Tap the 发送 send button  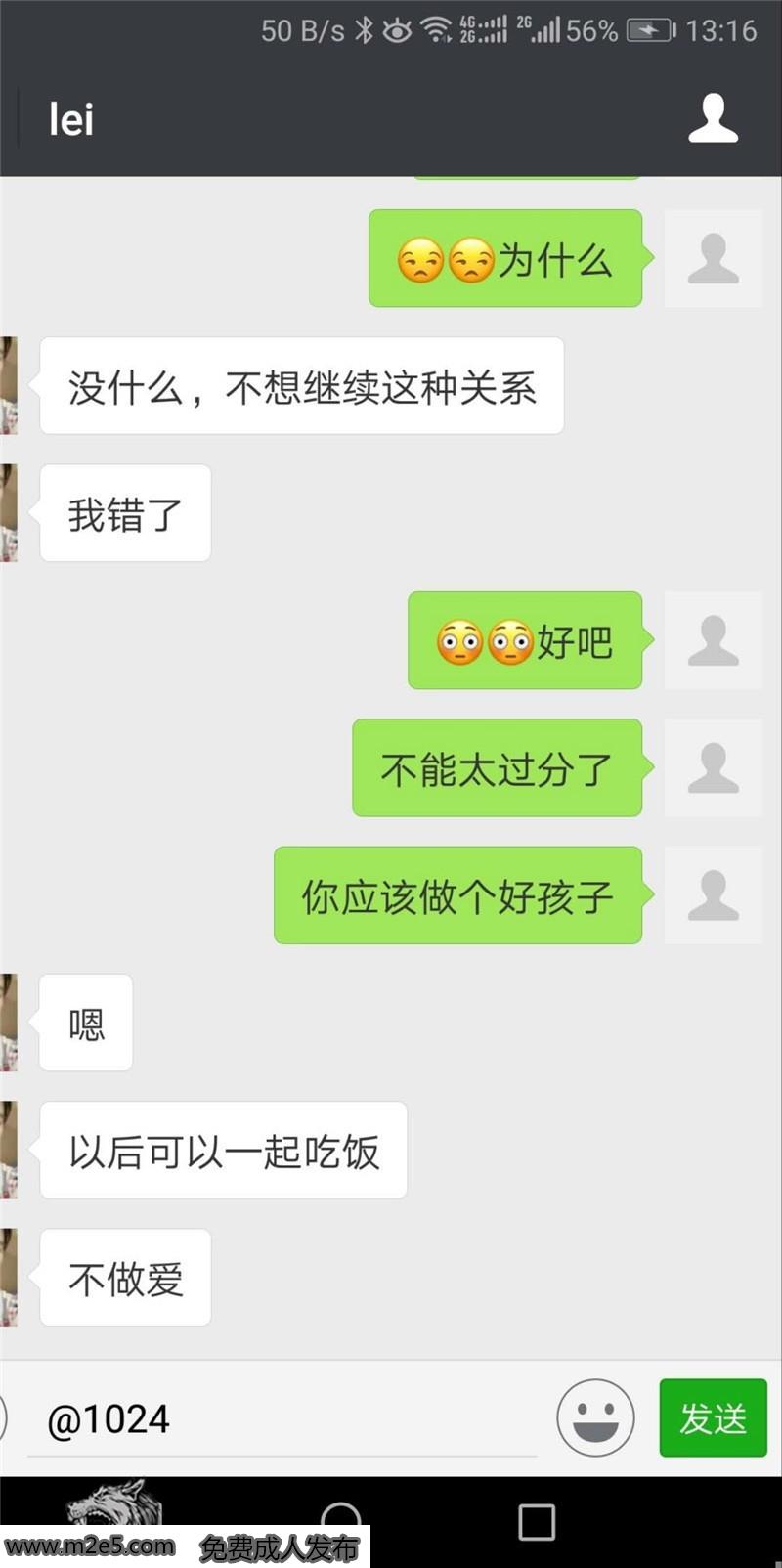click(713, 1418)
